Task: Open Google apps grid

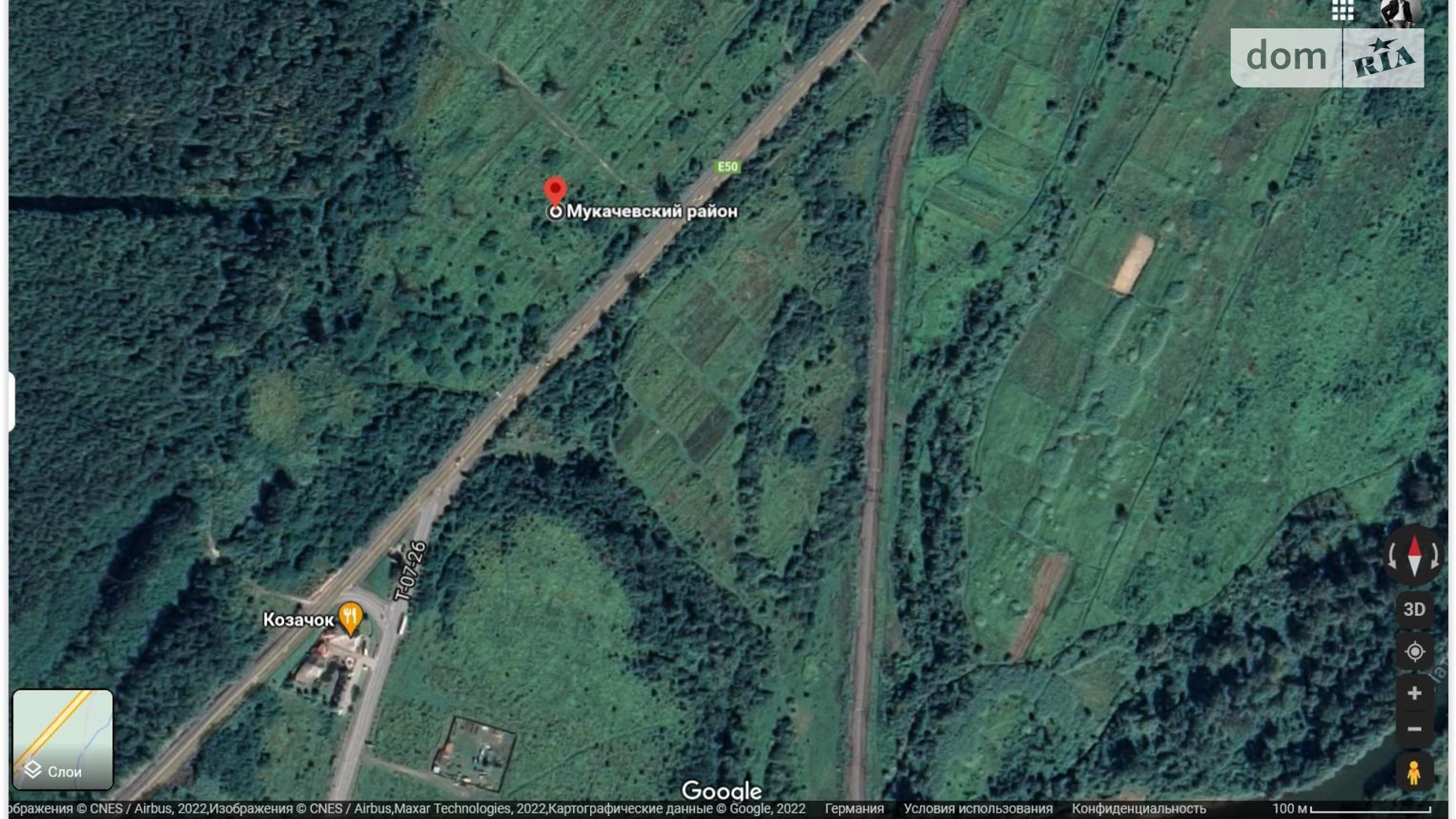Action: [x=1343, y=11]
